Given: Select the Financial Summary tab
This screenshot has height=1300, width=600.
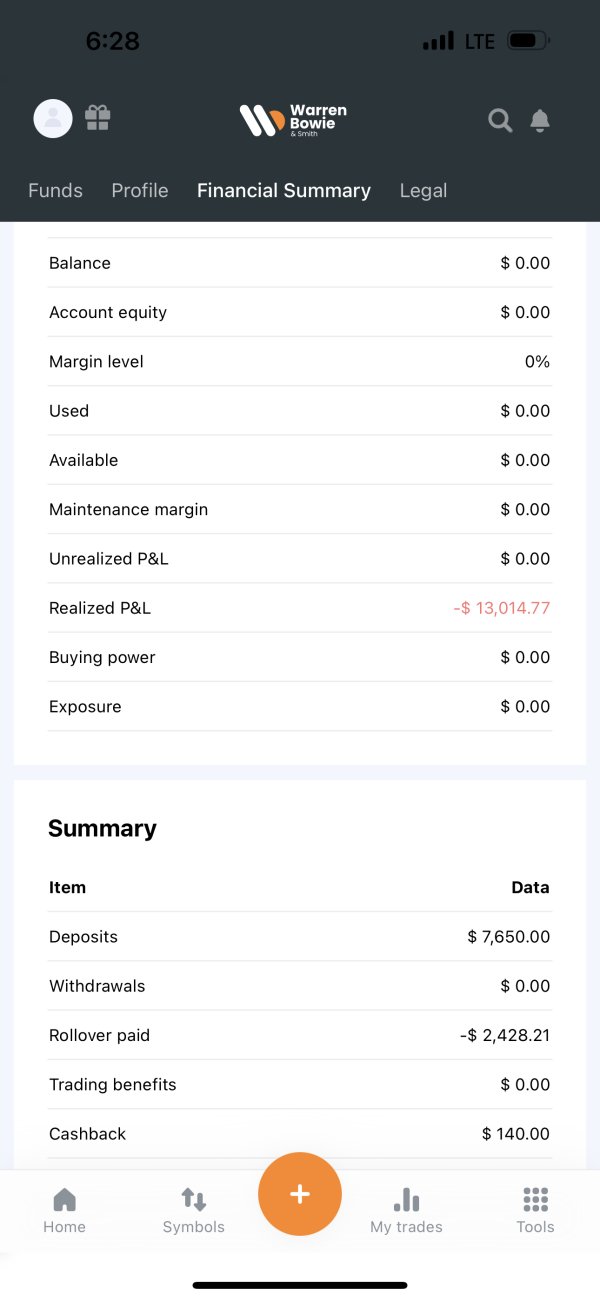Looking at the screenshot, I should [x=284, y=190].
